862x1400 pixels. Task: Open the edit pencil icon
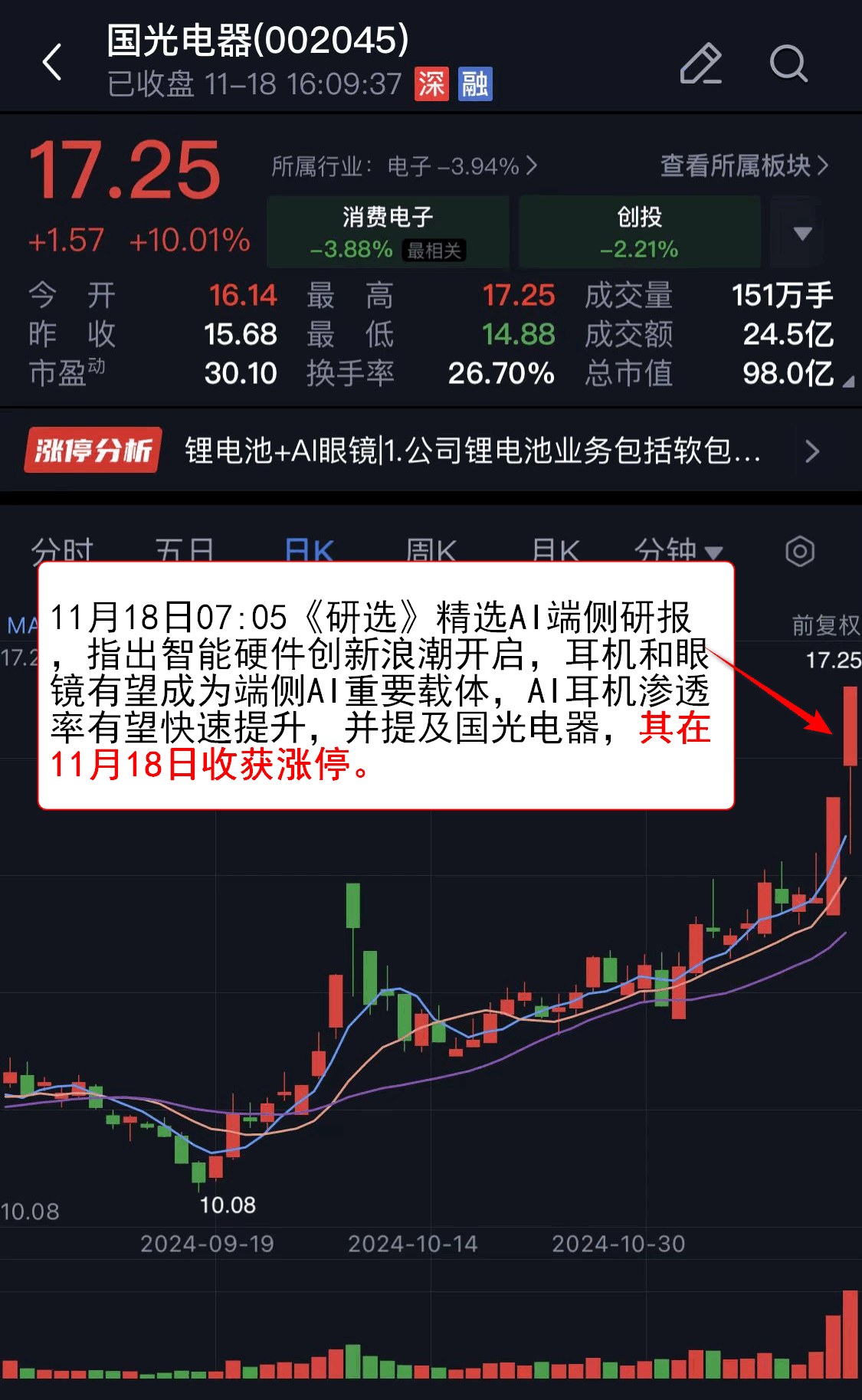click(x=701, y=63)
